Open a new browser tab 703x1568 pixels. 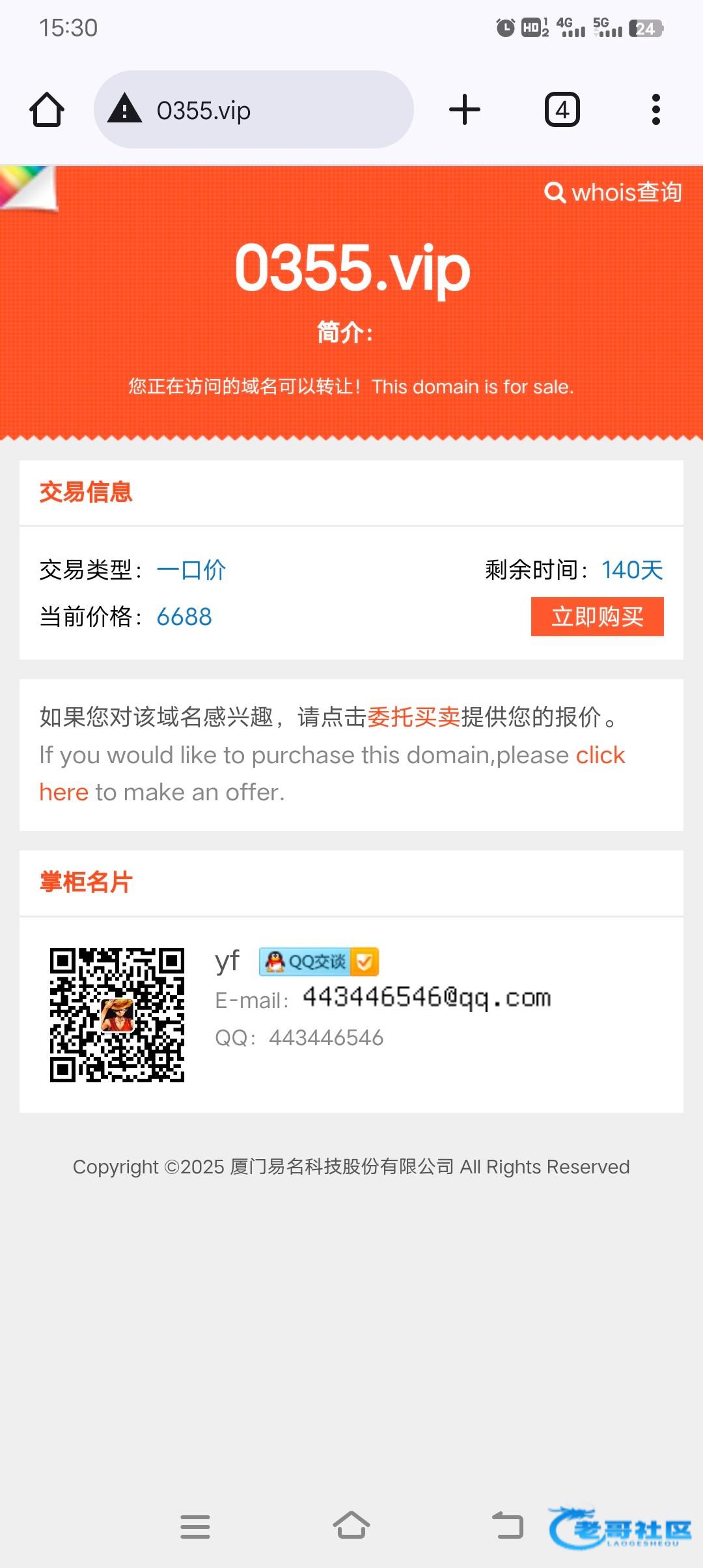[x=464, y=109]
